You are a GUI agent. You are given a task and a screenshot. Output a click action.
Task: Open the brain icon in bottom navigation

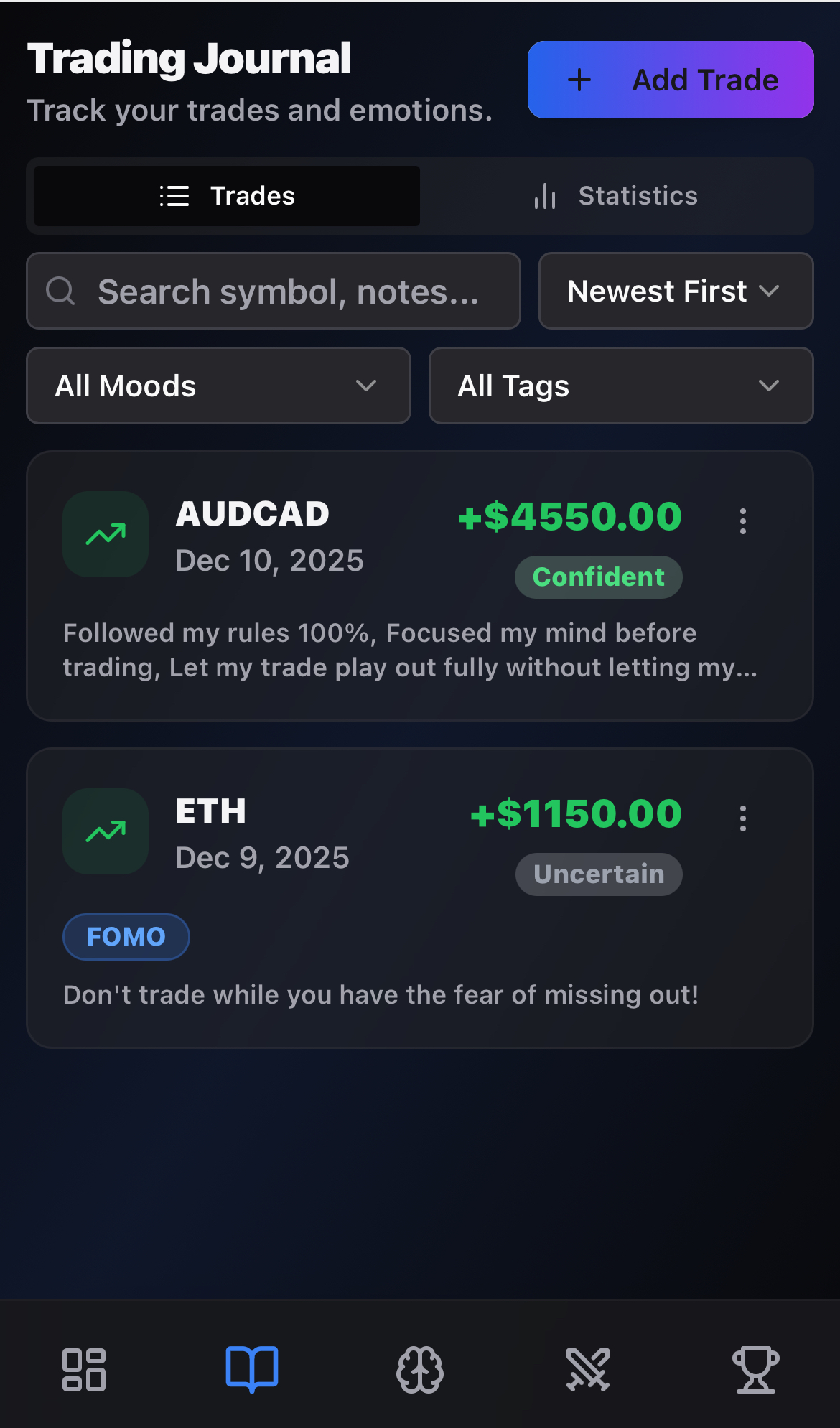tap(420, 1368)
